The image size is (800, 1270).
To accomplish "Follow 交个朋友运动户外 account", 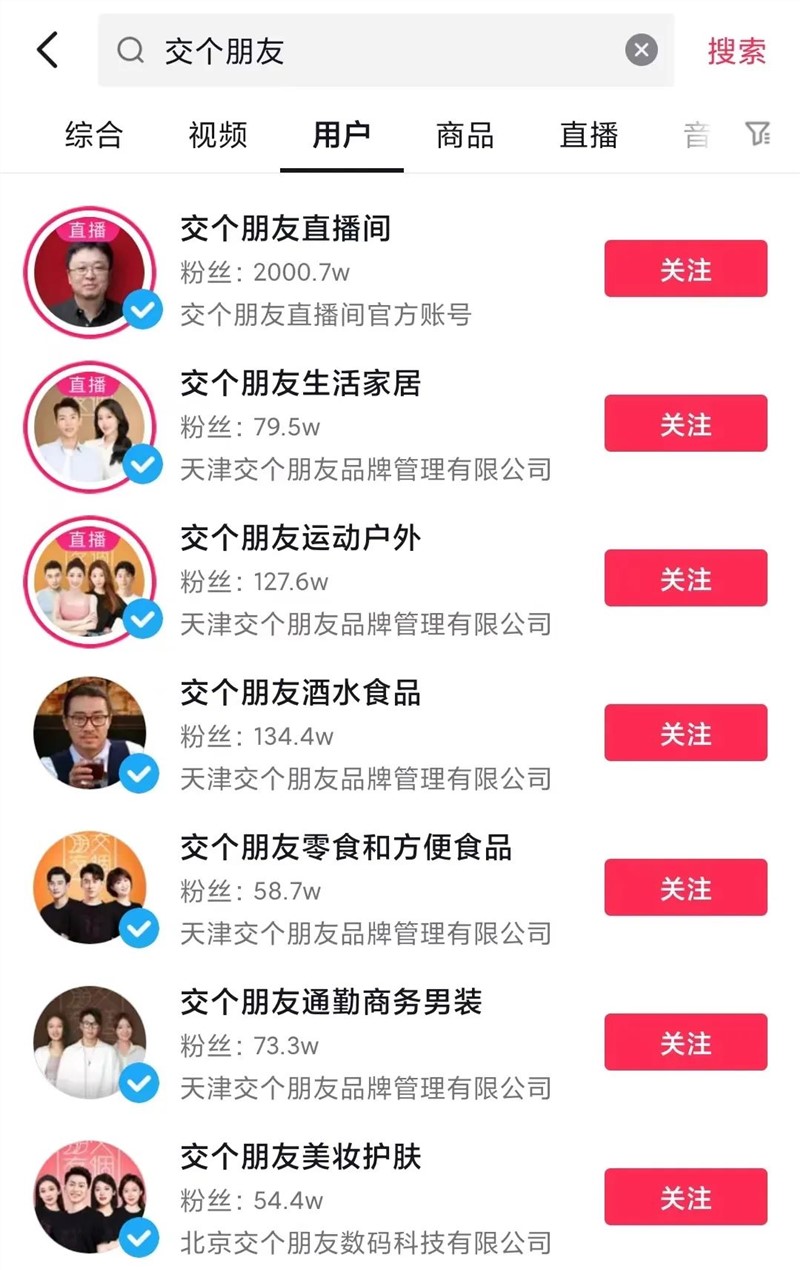I will click(684, 578).
